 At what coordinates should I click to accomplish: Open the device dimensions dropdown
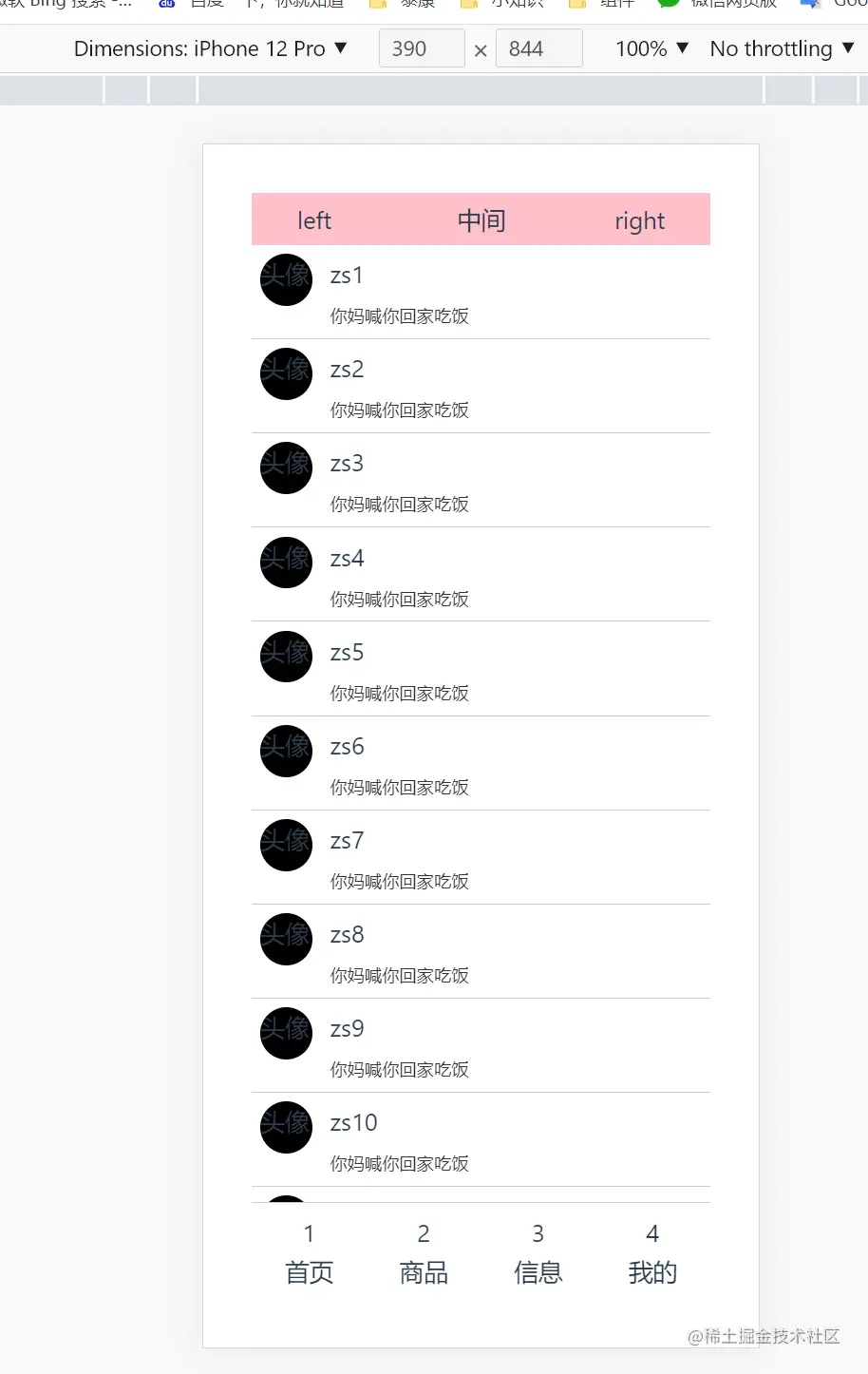tap(211, 48)
